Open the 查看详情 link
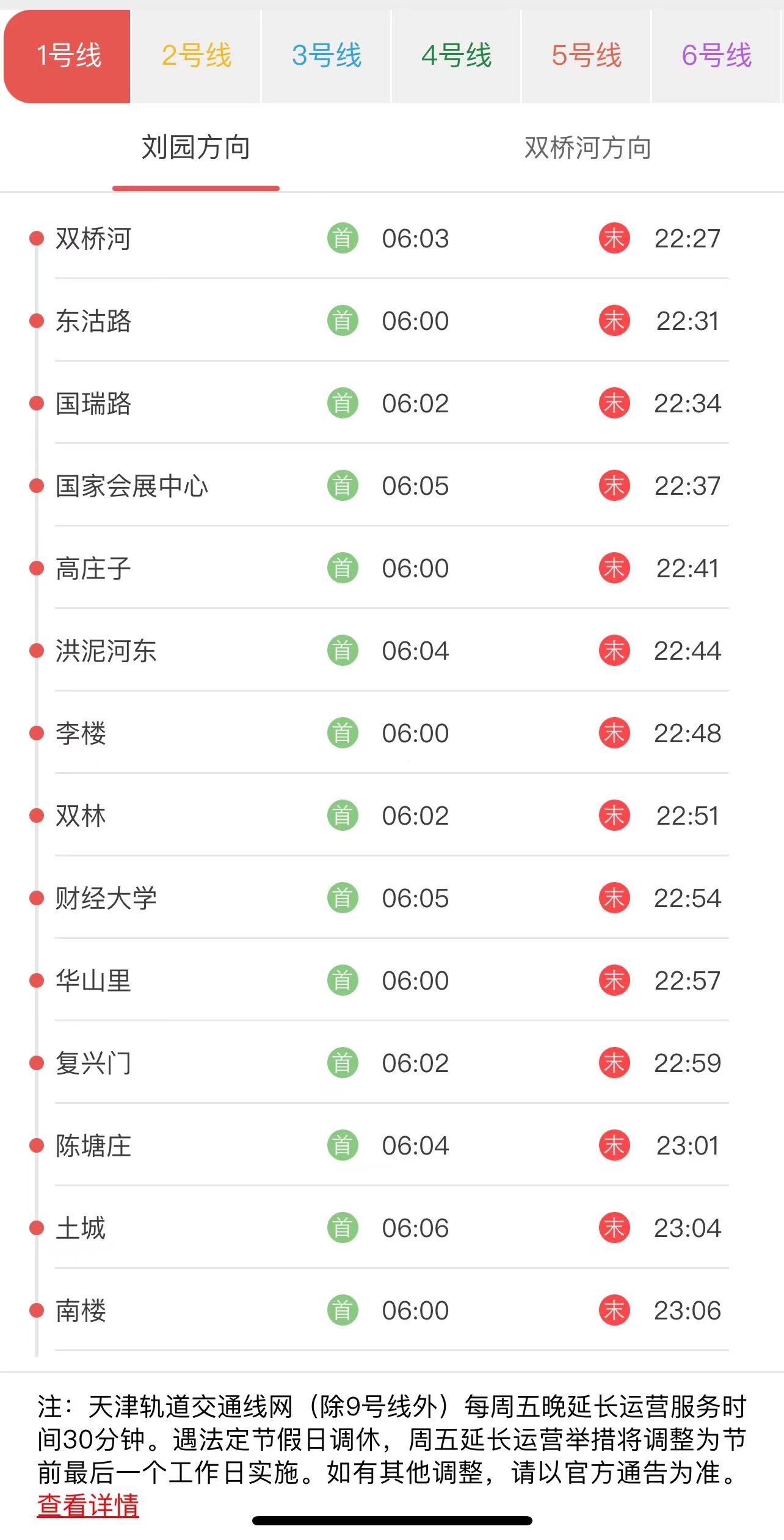784x1540 pixels. coord(88,1505)
